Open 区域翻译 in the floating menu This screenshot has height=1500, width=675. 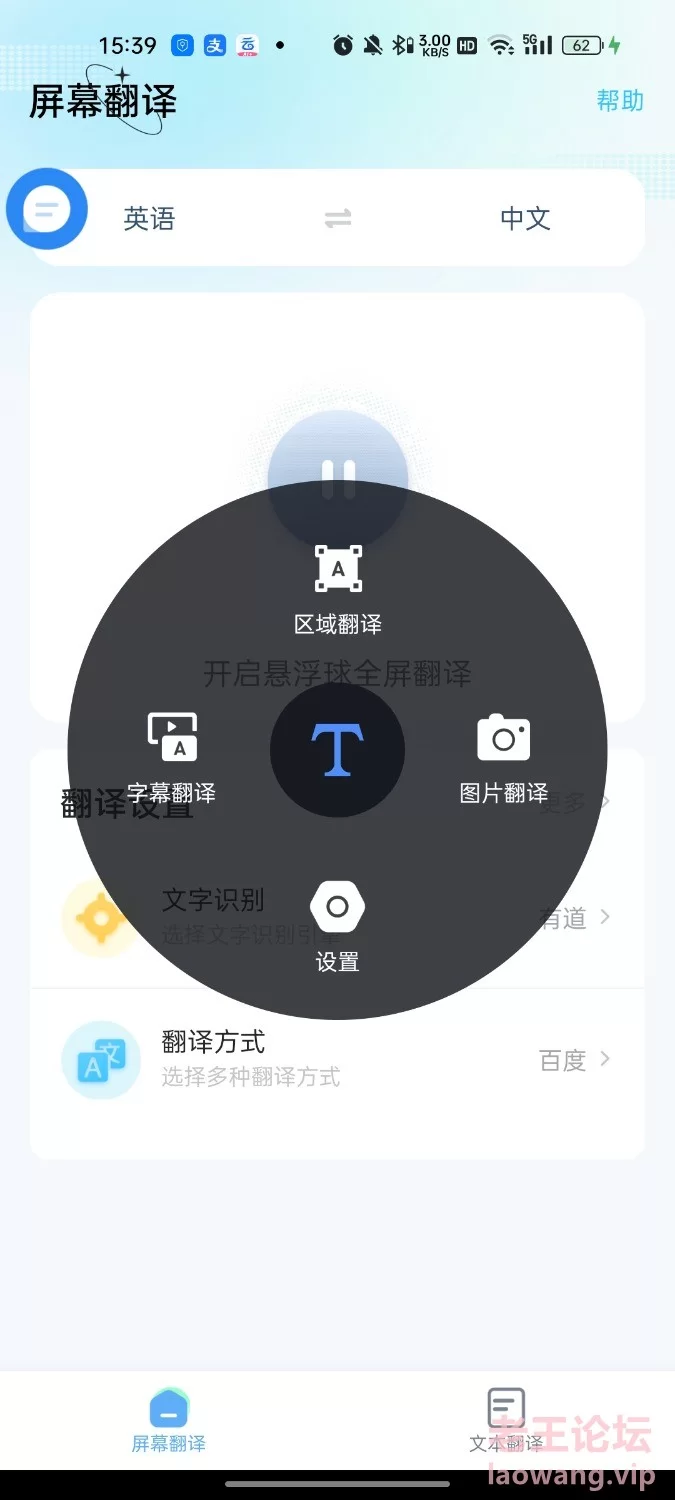(x=338, y=590)
